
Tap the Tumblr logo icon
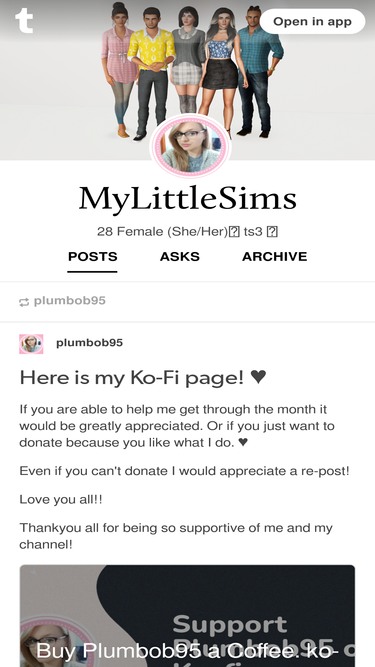pos(24,21)
